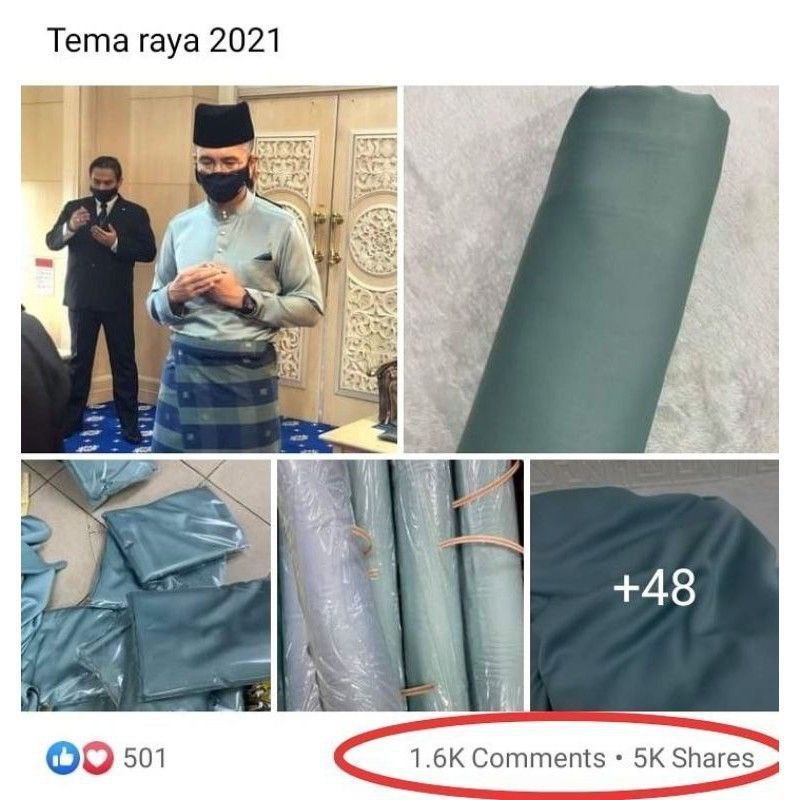Open the rolled green fabric photo
This screenshot has height=800, width=800.
pyautogui.click(x=591, y=269)
